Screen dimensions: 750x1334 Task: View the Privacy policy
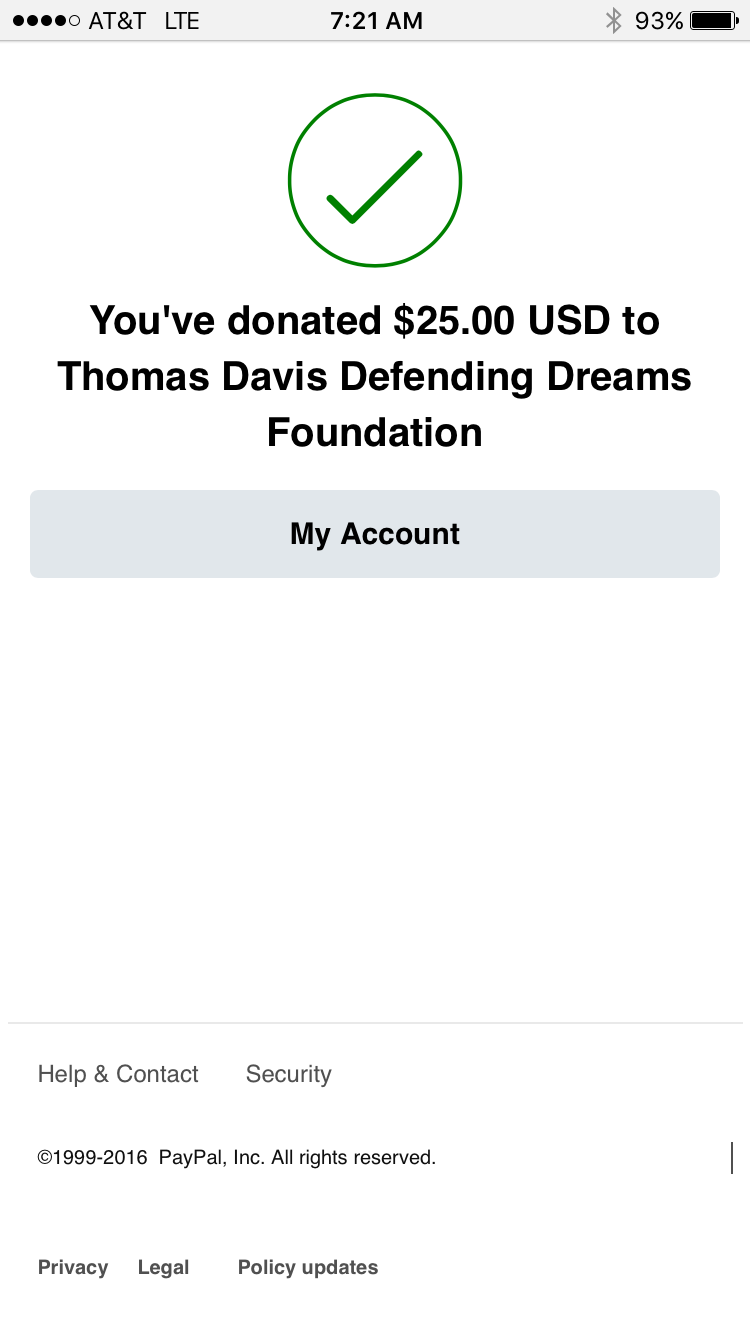pyautogui.click(x=73, y=1267)
